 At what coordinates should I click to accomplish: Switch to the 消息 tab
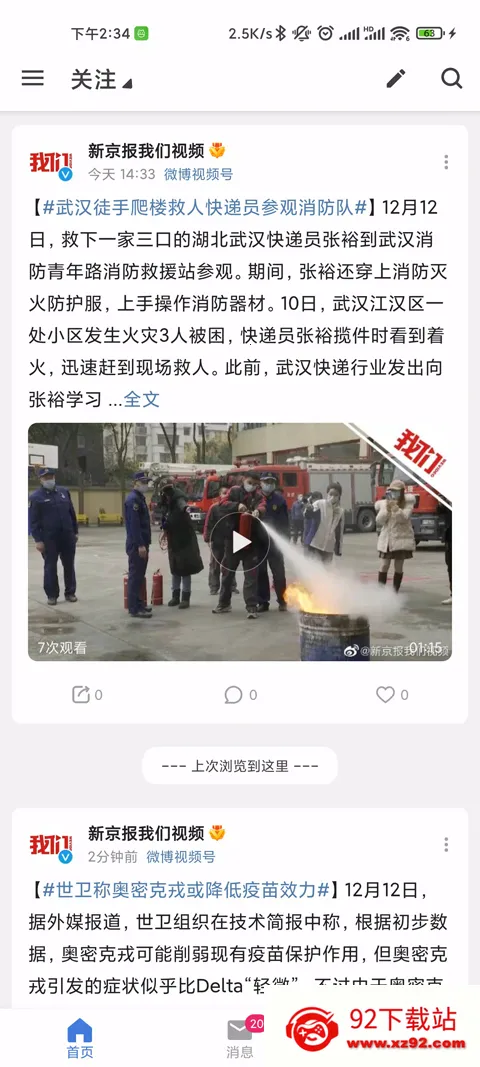pyautogui.click(x=240, y=1038)
